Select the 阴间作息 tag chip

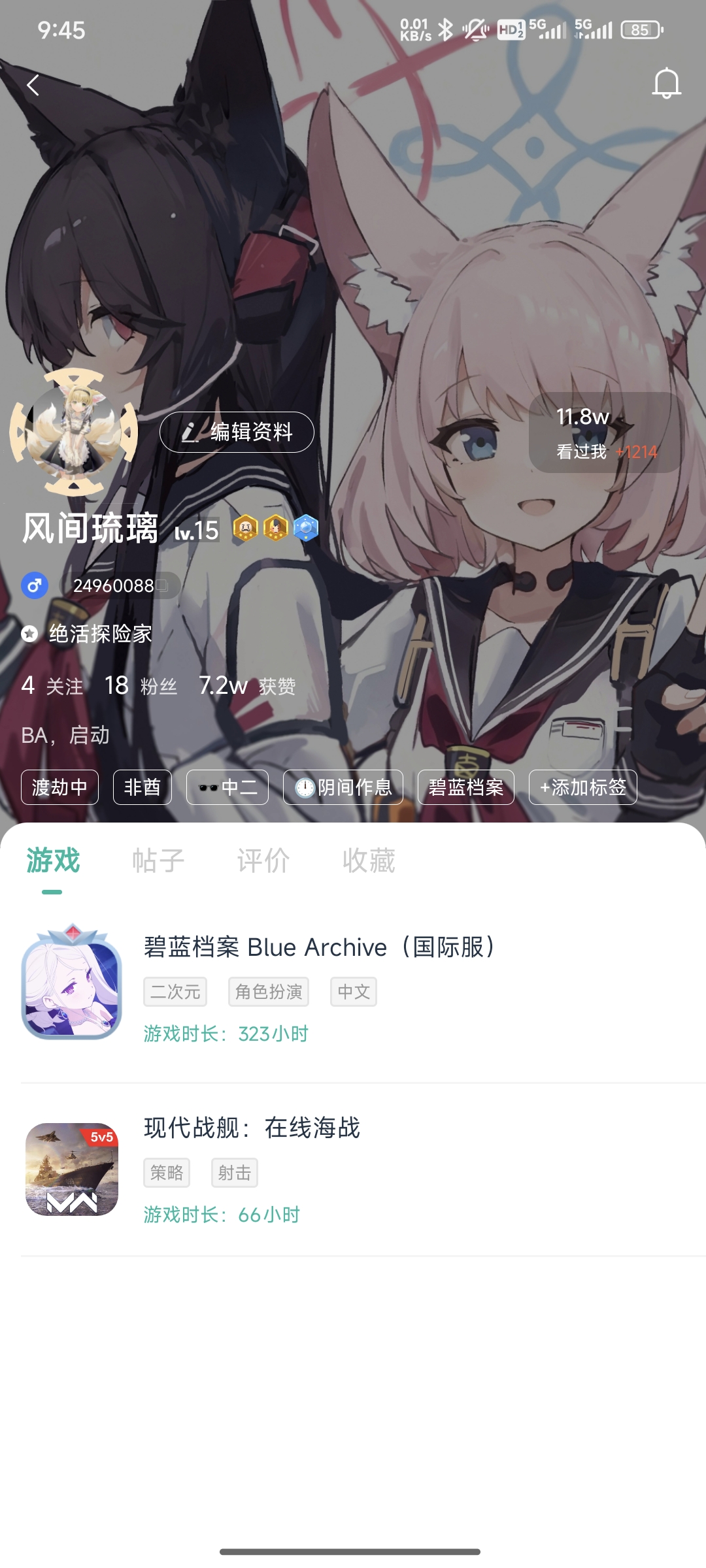coord(343,787)
